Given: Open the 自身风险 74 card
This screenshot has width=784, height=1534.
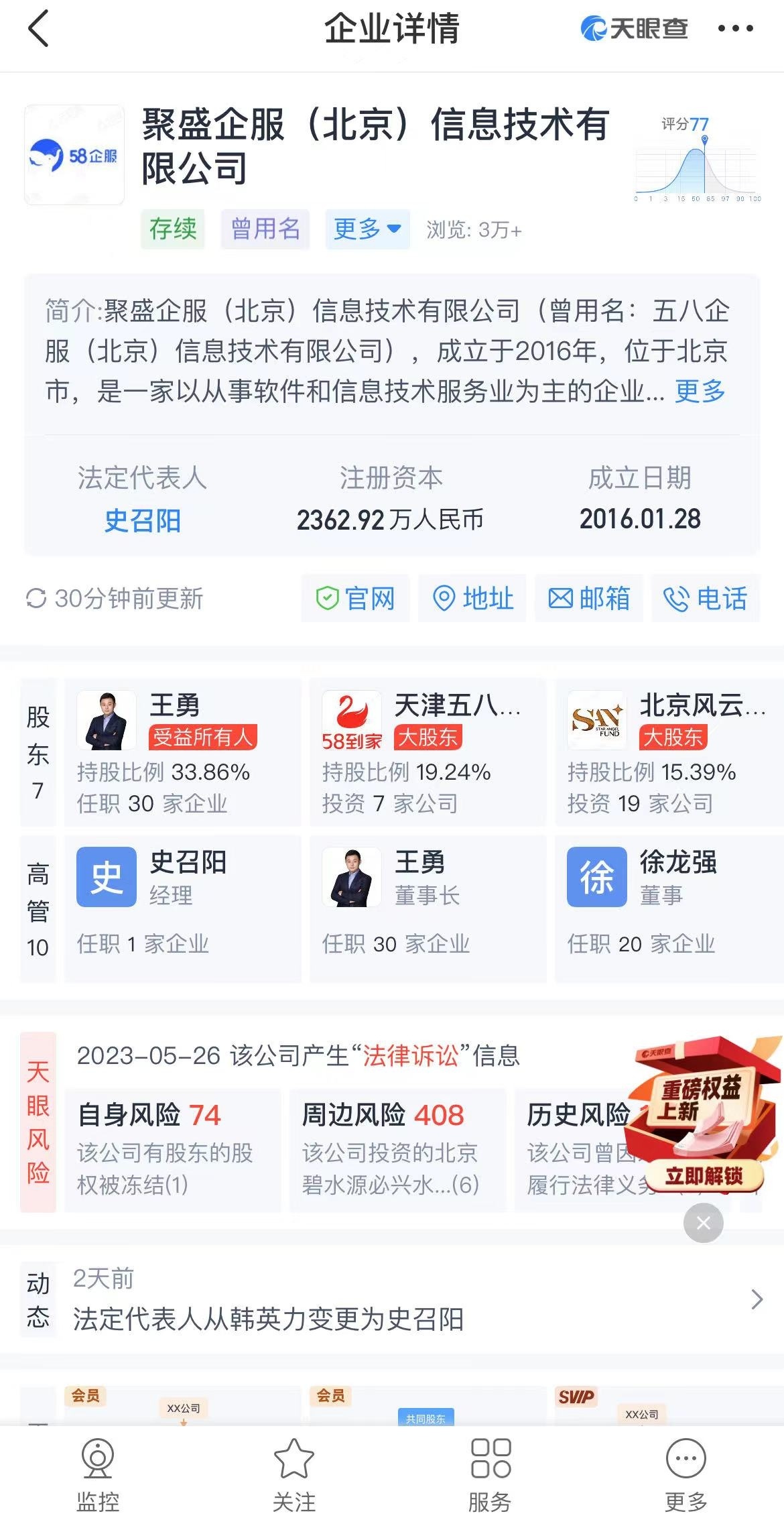Looking at the screenshot, I should click(172, 1150).
